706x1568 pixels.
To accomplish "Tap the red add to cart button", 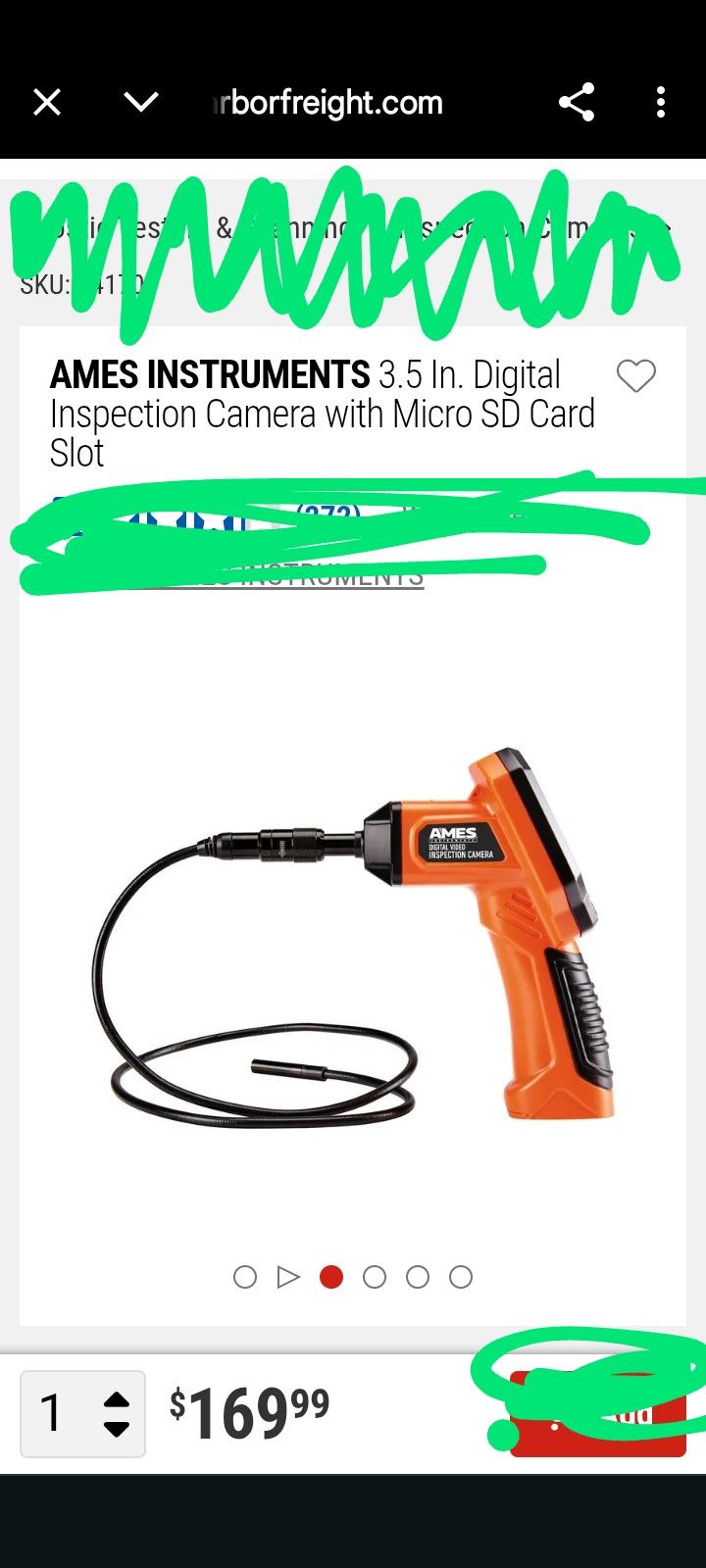I will [598, 1415].
